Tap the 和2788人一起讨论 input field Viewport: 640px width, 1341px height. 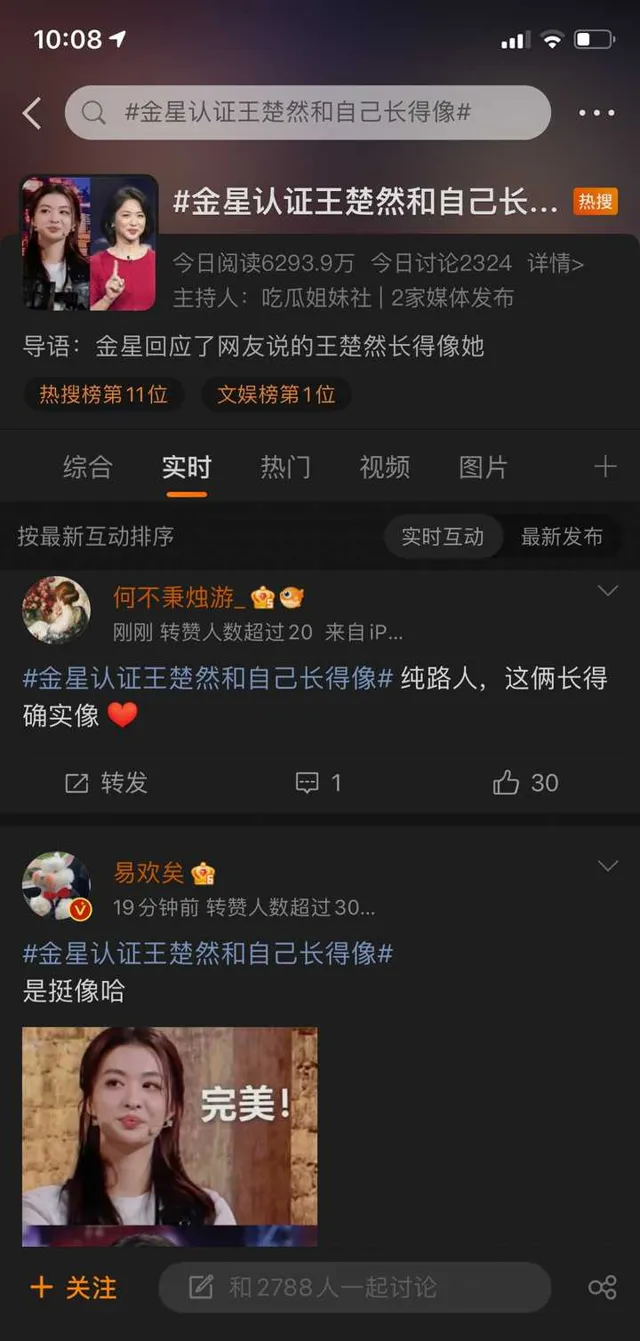[354, 1287]
